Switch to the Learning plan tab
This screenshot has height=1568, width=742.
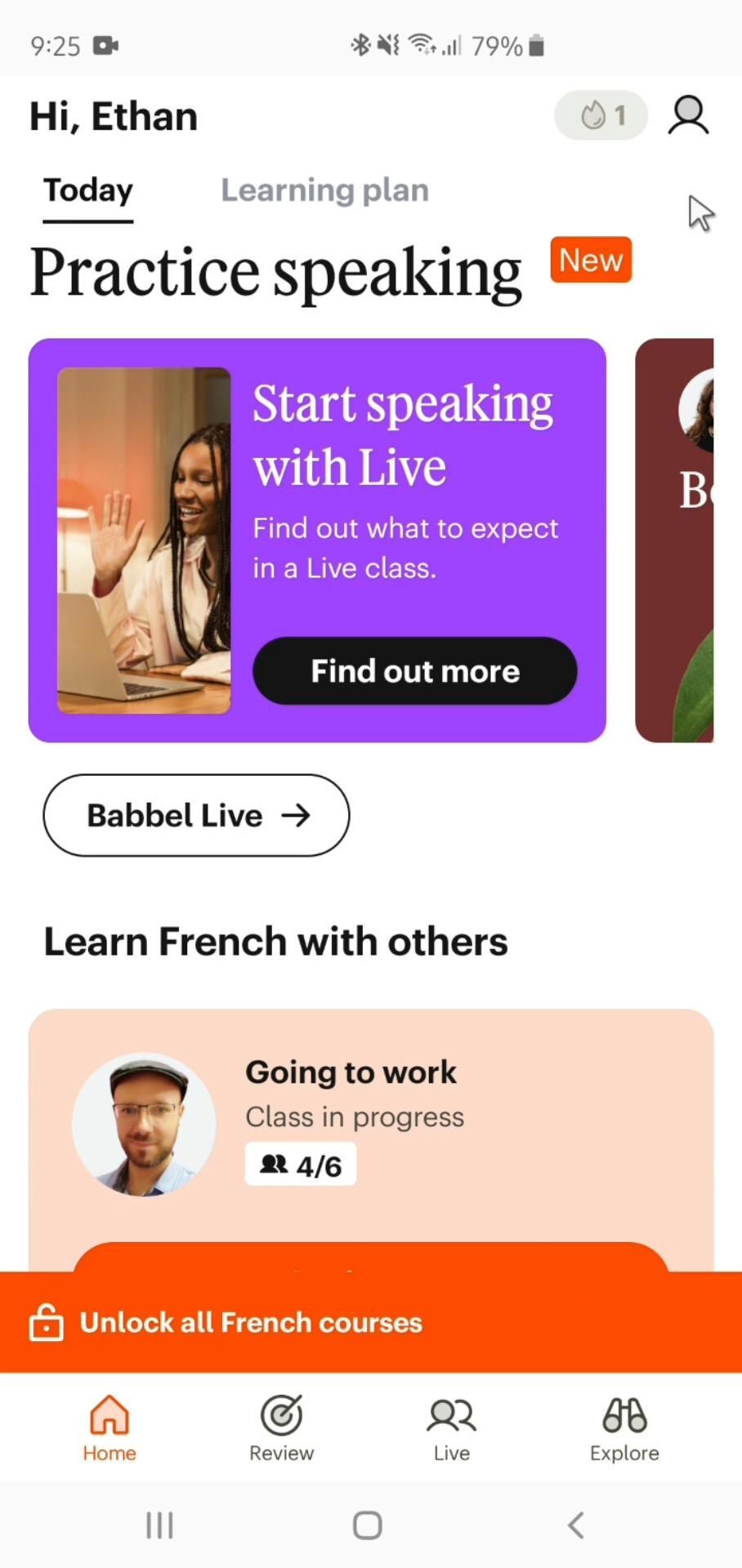click(324, 190)
